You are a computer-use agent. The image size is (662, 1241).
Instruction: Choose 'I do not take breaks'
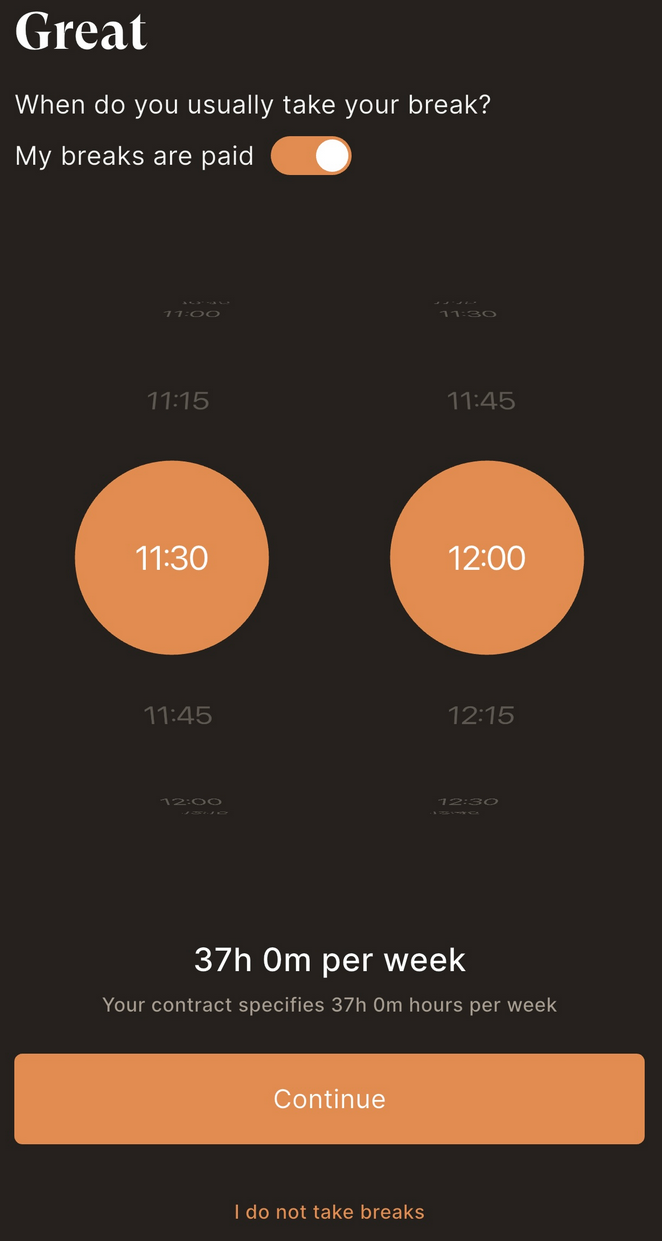[x=329, y=1212]
